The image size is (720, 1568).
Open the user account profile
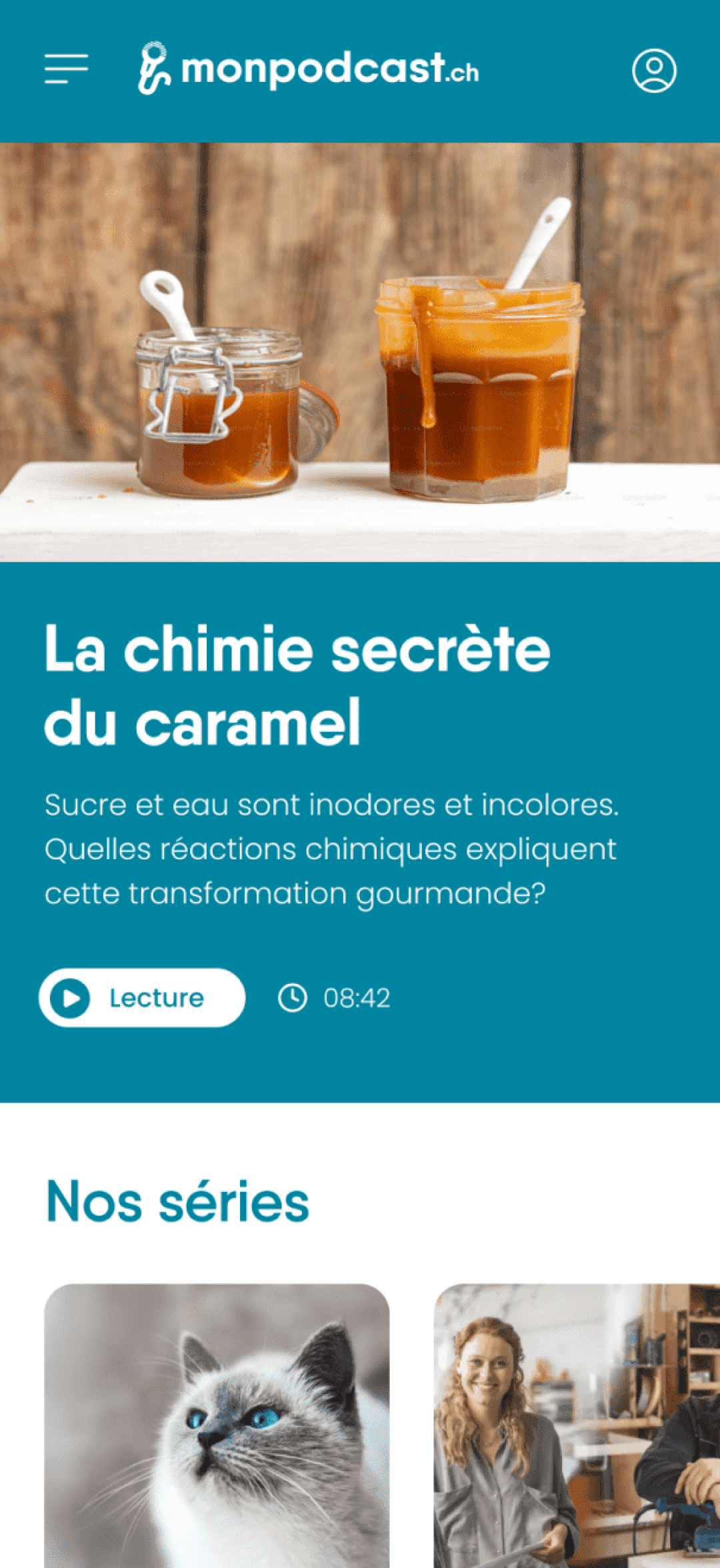click(653, 70)
